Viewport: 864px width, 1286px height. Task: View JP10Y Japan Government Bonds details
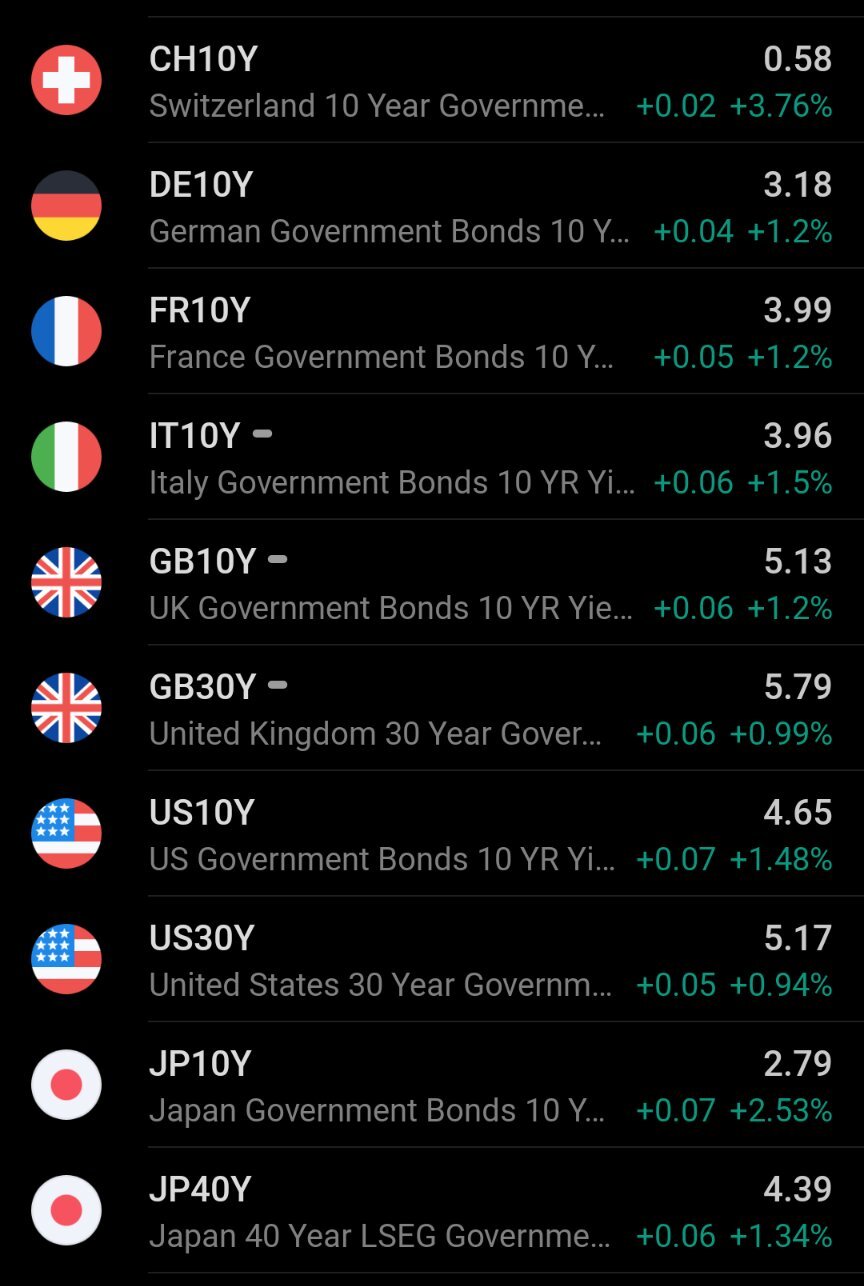click(432, 1084)
